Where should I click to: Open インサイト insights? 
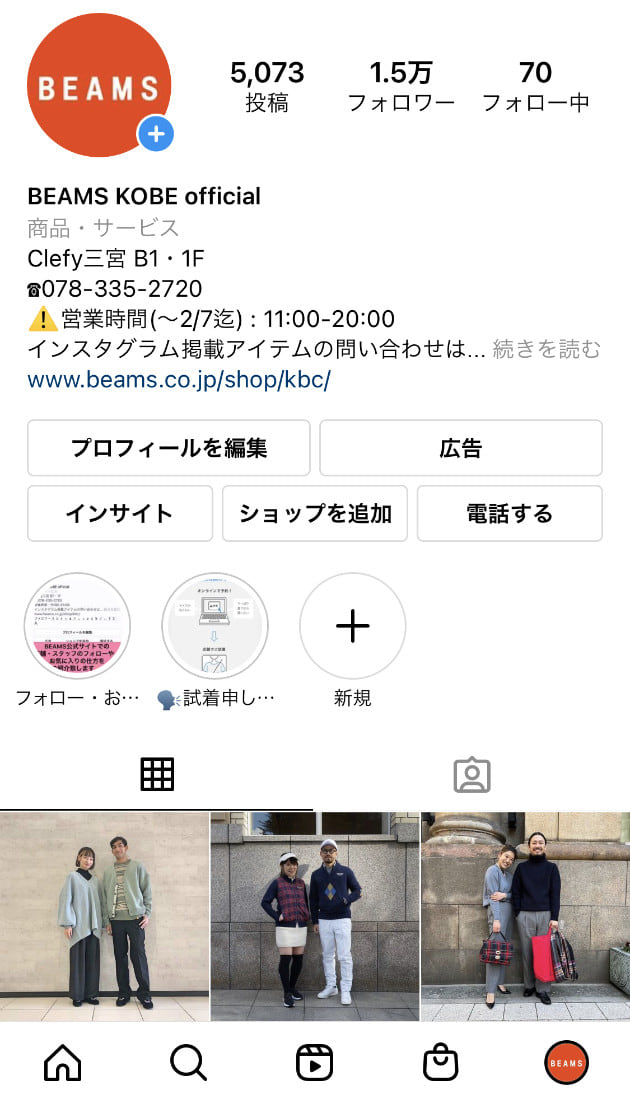(120, 513)
